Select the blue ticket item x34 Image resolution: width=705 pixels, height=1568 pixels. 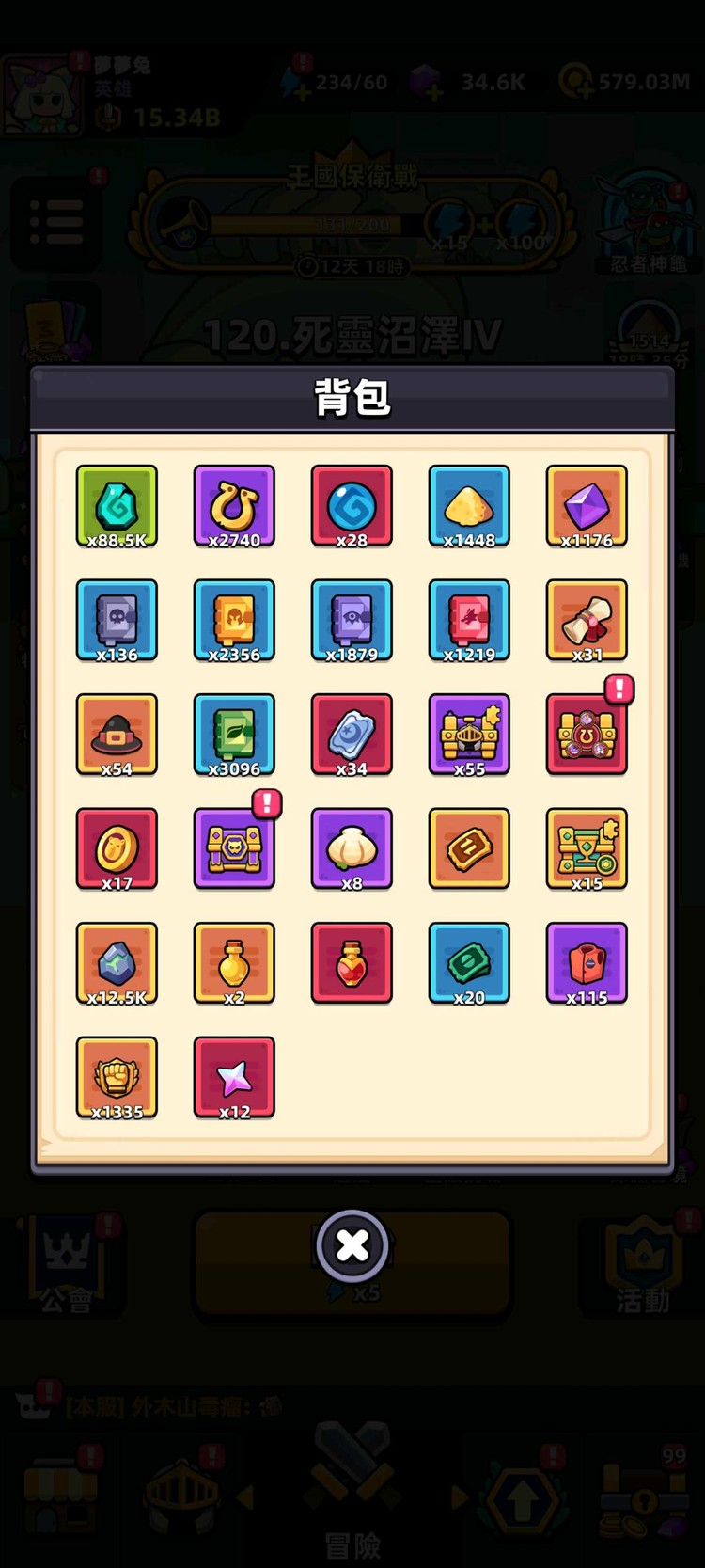(x=352, y=735)
